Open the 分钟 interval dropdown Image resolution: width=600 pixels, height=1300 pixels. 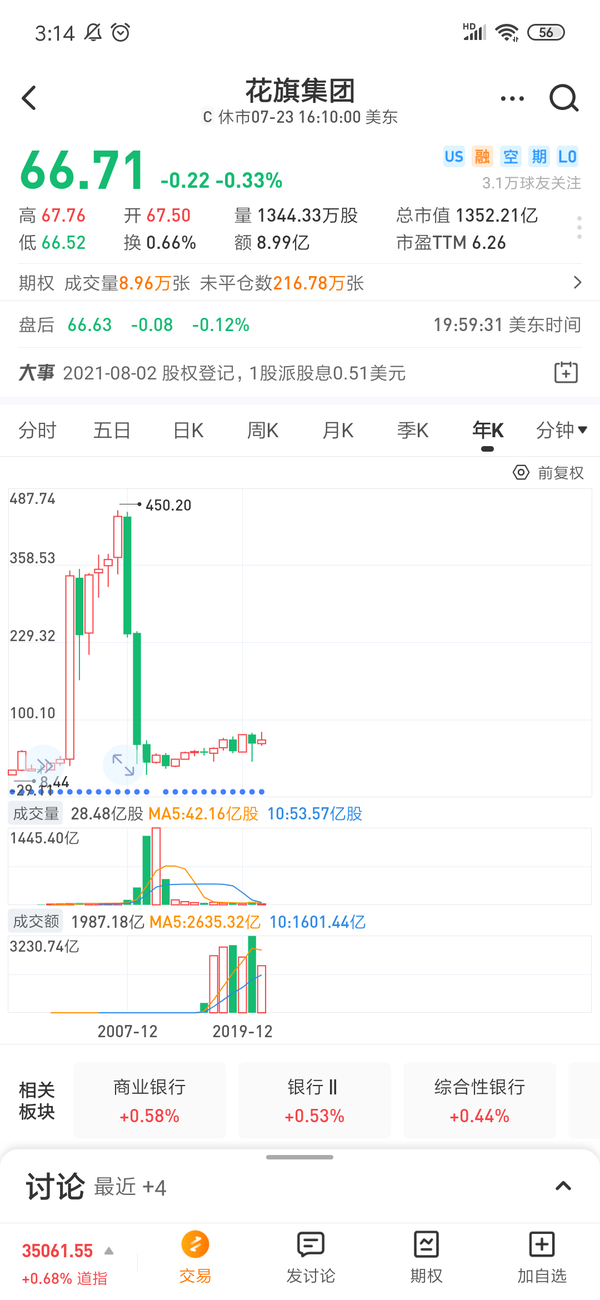(561, 431)
